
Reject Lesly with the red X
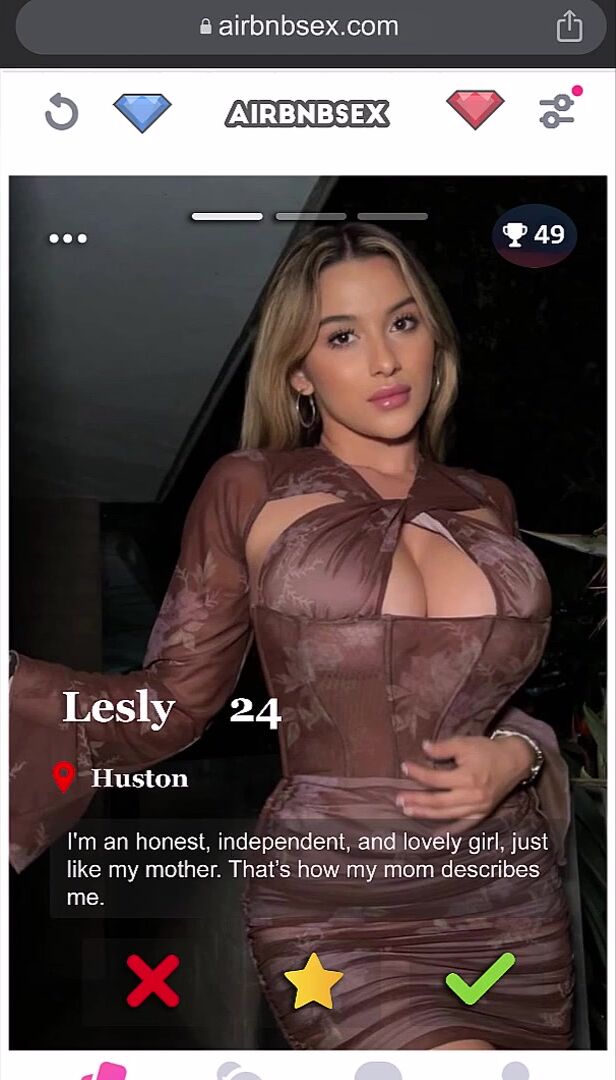pos(153,981)
